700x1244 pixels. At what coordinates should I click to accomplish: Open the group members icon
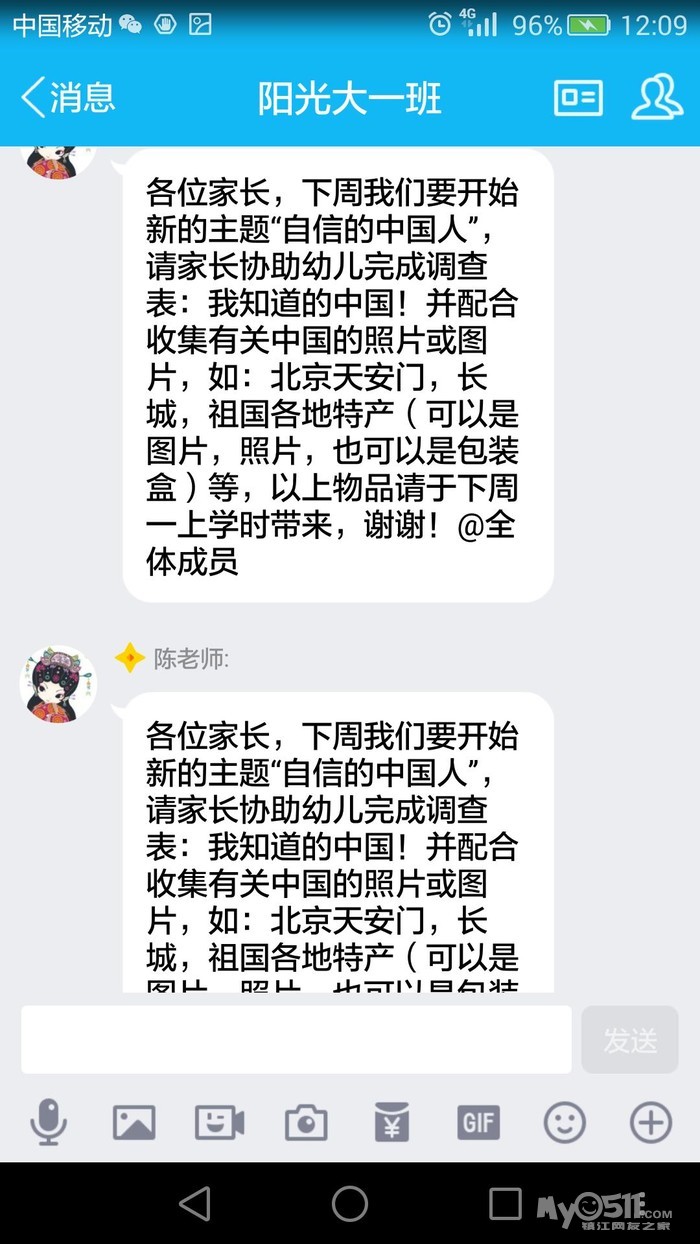click(657, 97)
